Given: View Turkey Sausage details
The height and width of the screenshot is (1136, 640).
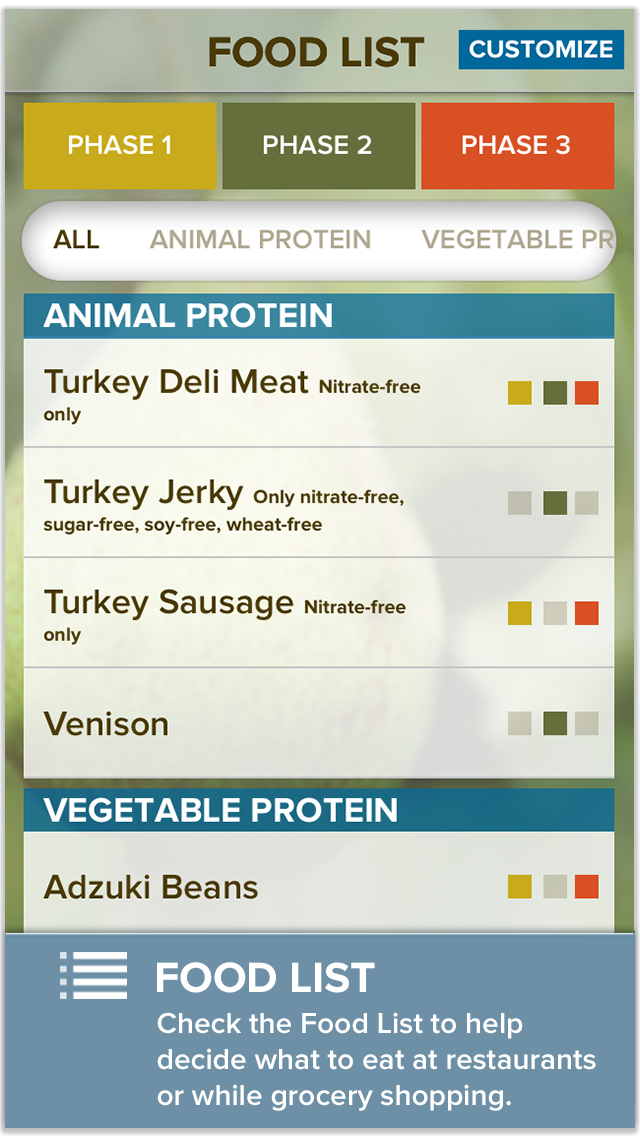Looking at the screenshot, I should (250, 613).
